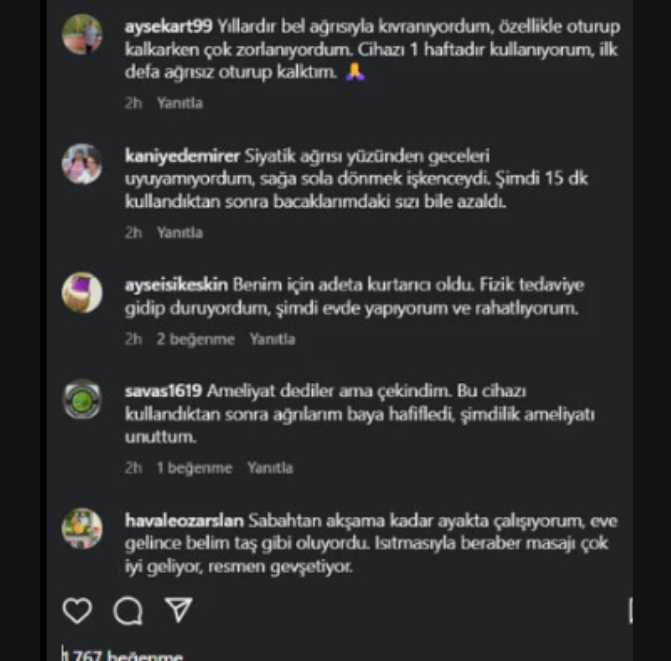
Task: Open ayseisikeskin's profile picture
Action: click(82, 293)
